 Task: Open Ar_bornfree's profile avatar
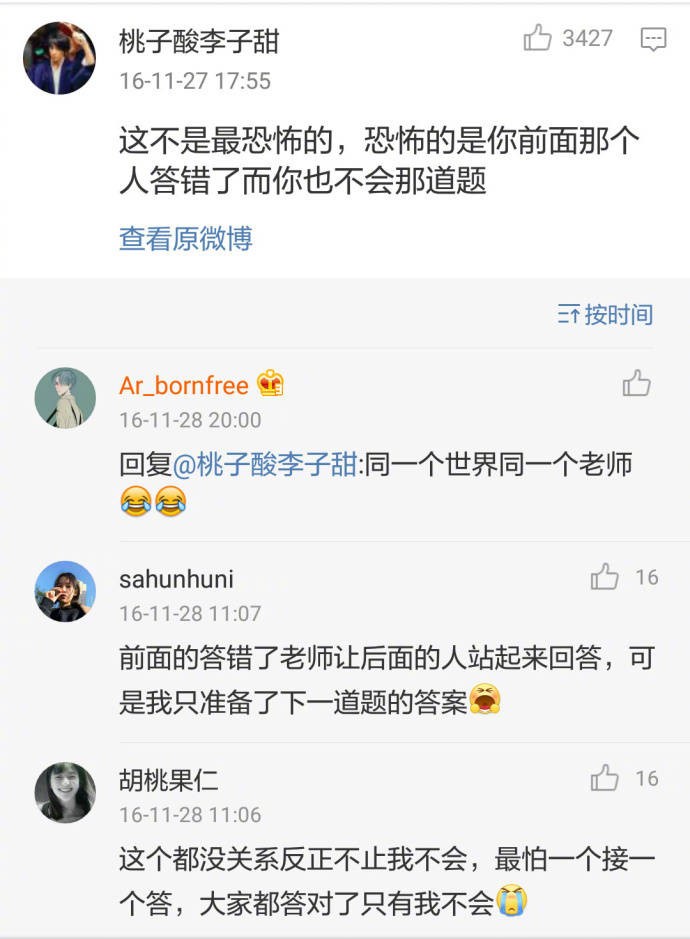(65, 398)
